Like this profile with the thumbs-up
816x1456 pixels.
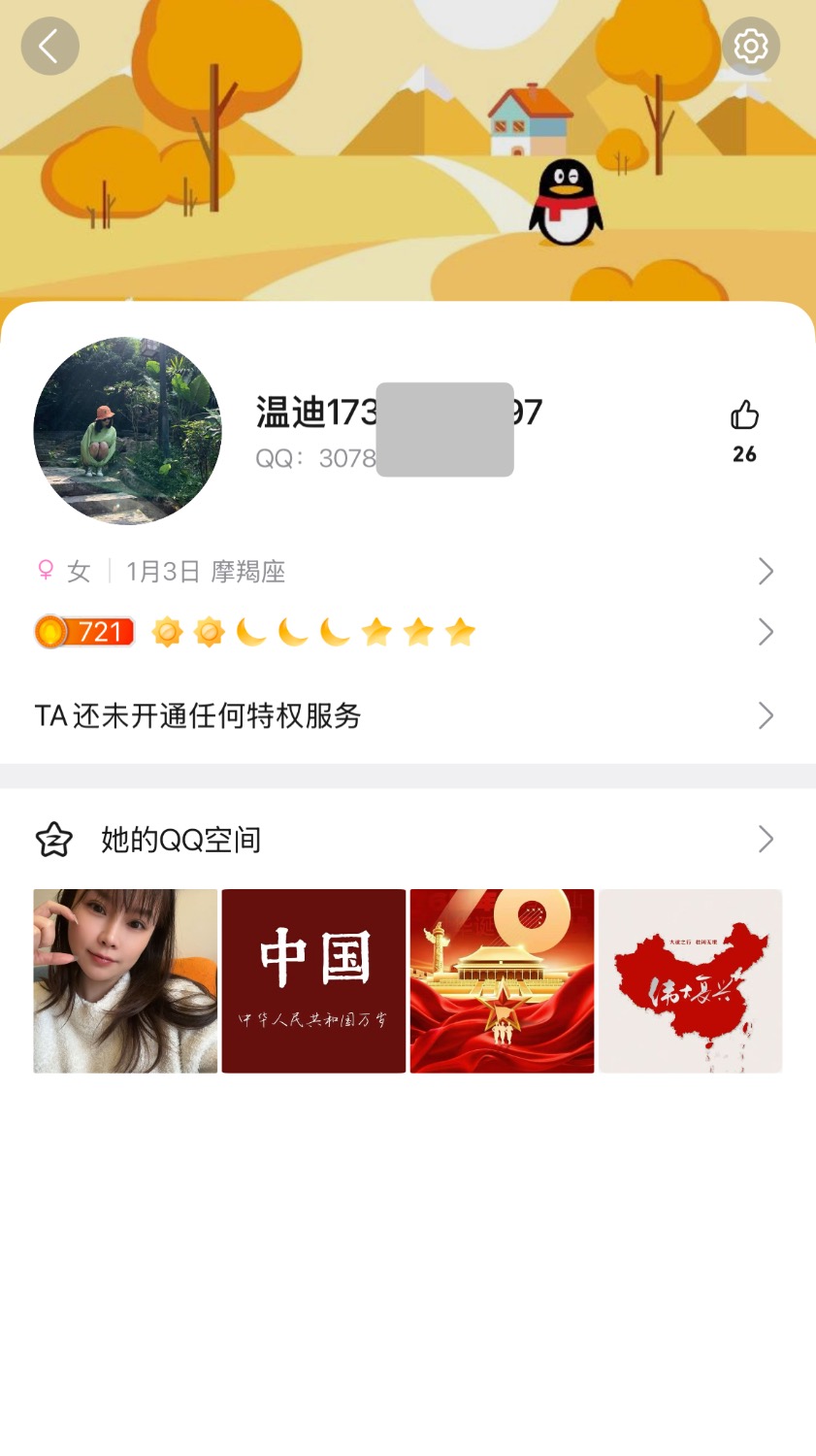pos(744,416)
